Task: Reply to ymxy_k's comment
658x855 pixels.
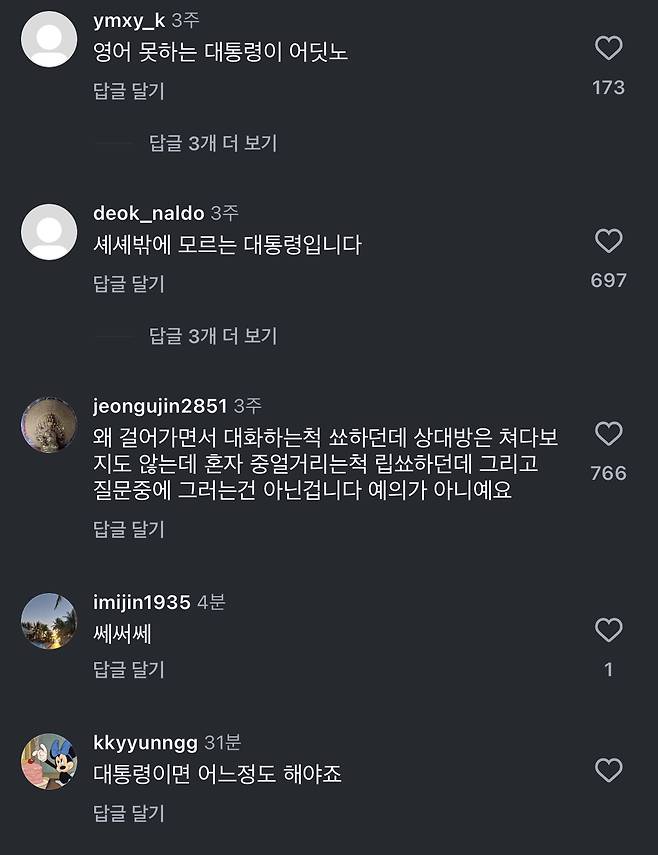Action: (128, 91)
